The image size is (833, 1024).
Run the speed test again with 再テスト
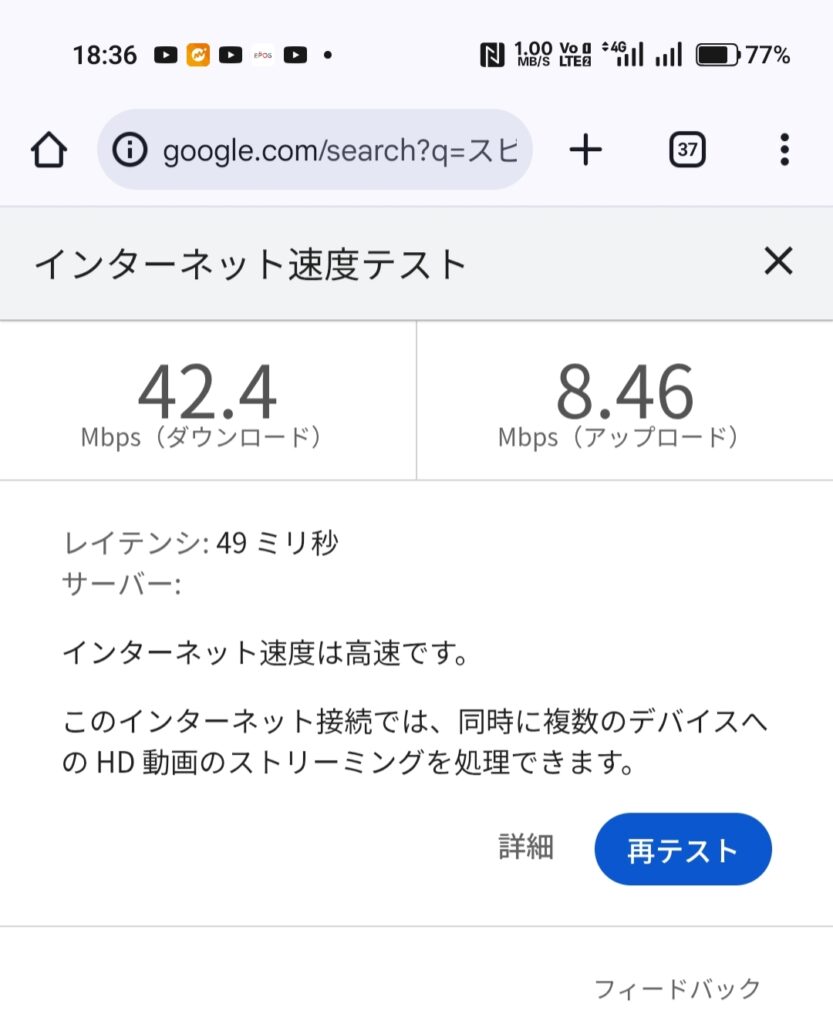click(x=682, y=849)
